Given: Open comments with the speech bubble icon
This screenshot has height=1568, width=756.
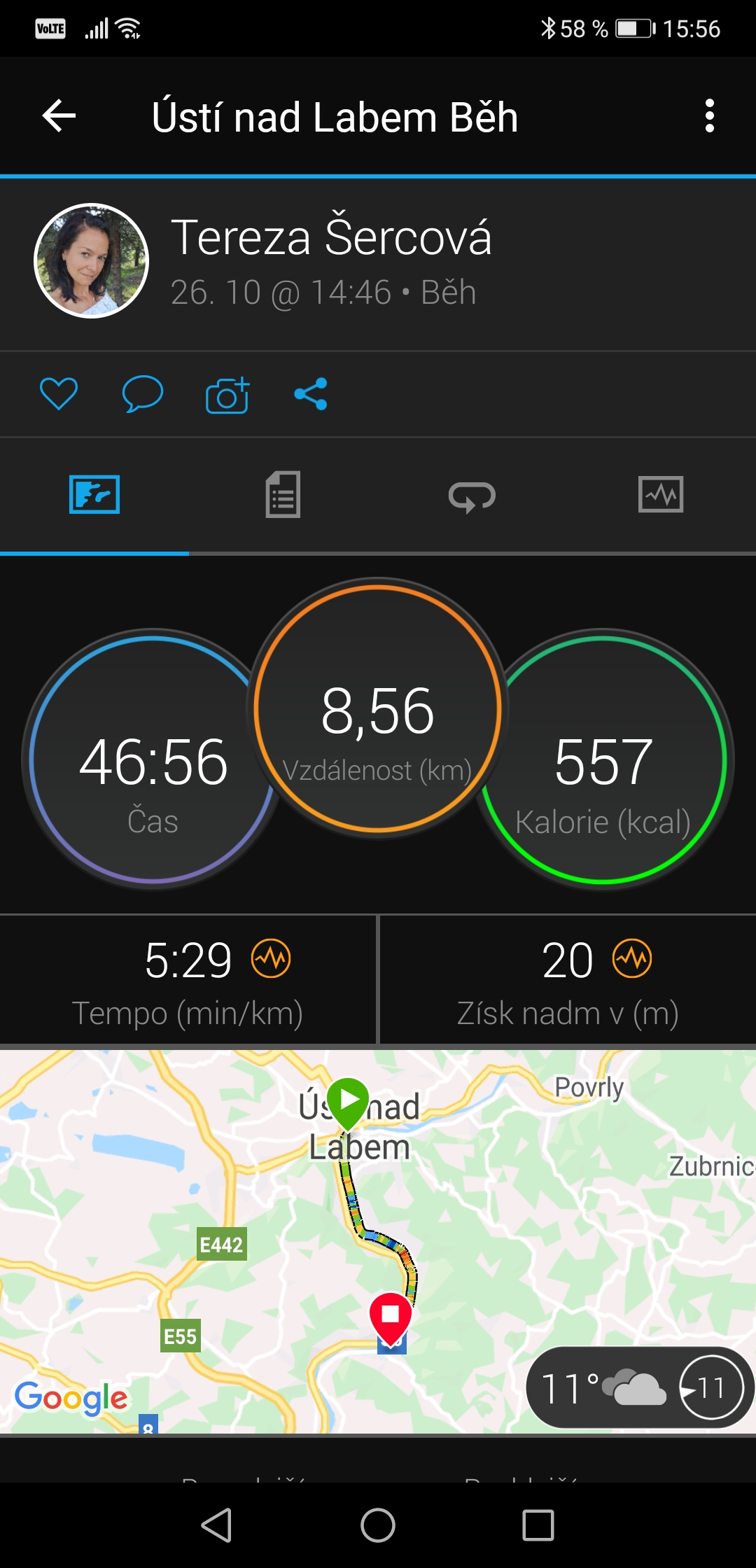Looking at the screenshot, I should tap(143, 393).
